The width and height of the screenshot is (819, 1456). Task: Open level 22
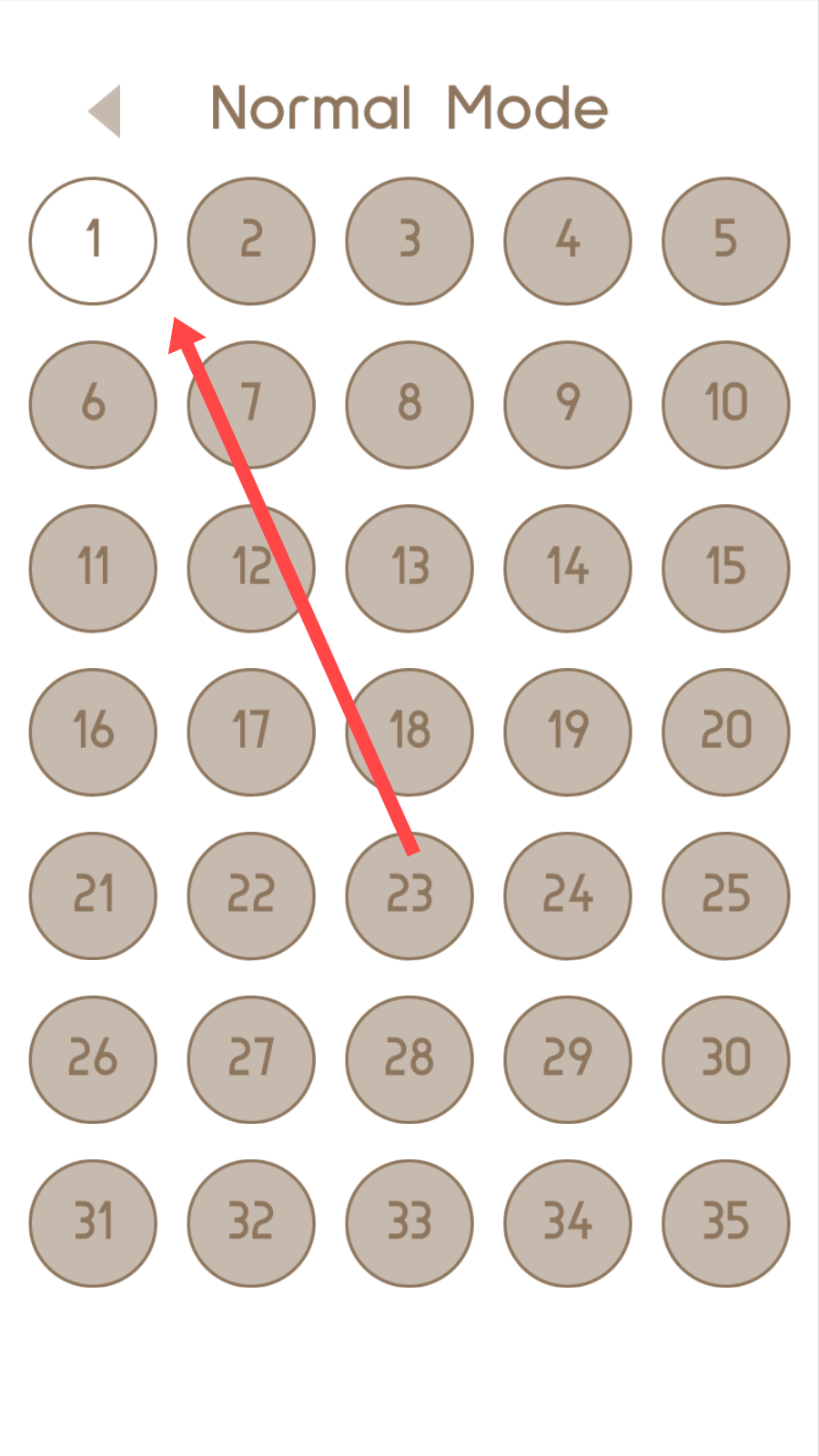[251, 896]
